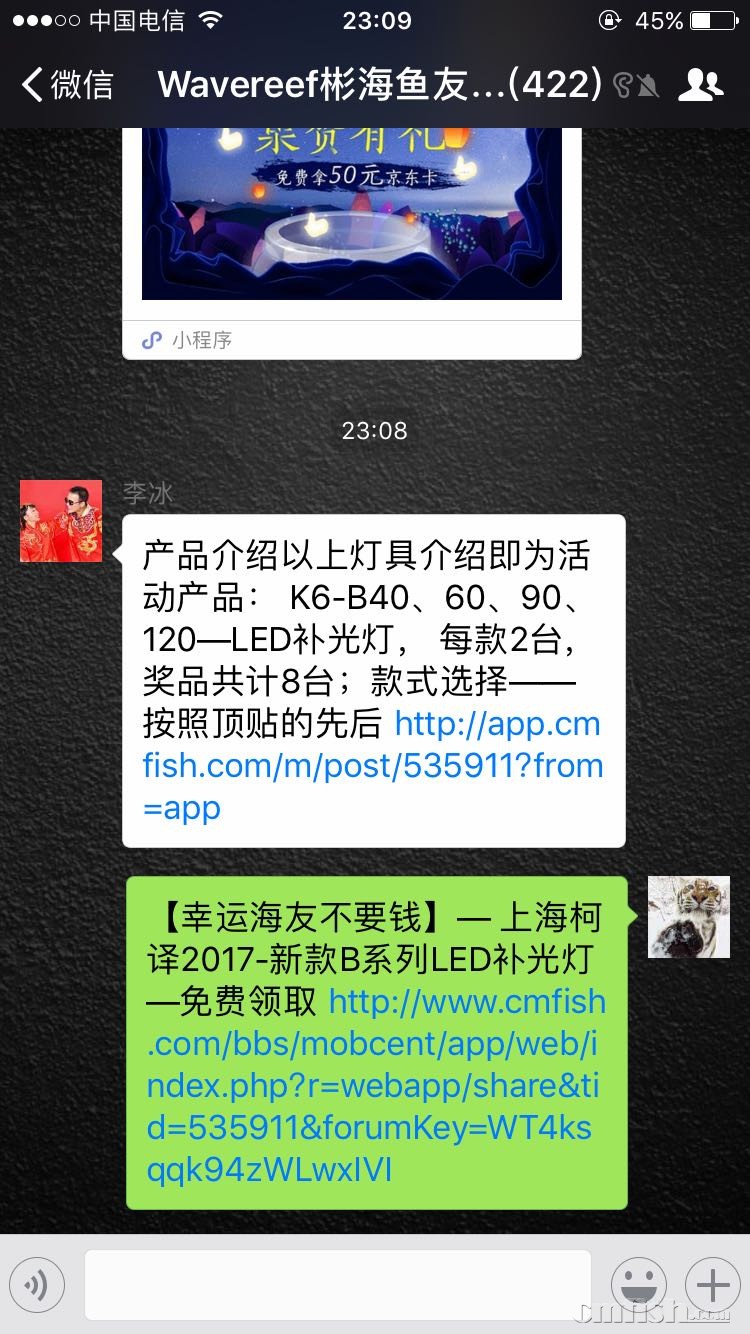The height and width of the screenshot is (1334, 750).
Task: Tap the tiger avatar beside green message
Action: pyautogui.click(x=688, y=916)
